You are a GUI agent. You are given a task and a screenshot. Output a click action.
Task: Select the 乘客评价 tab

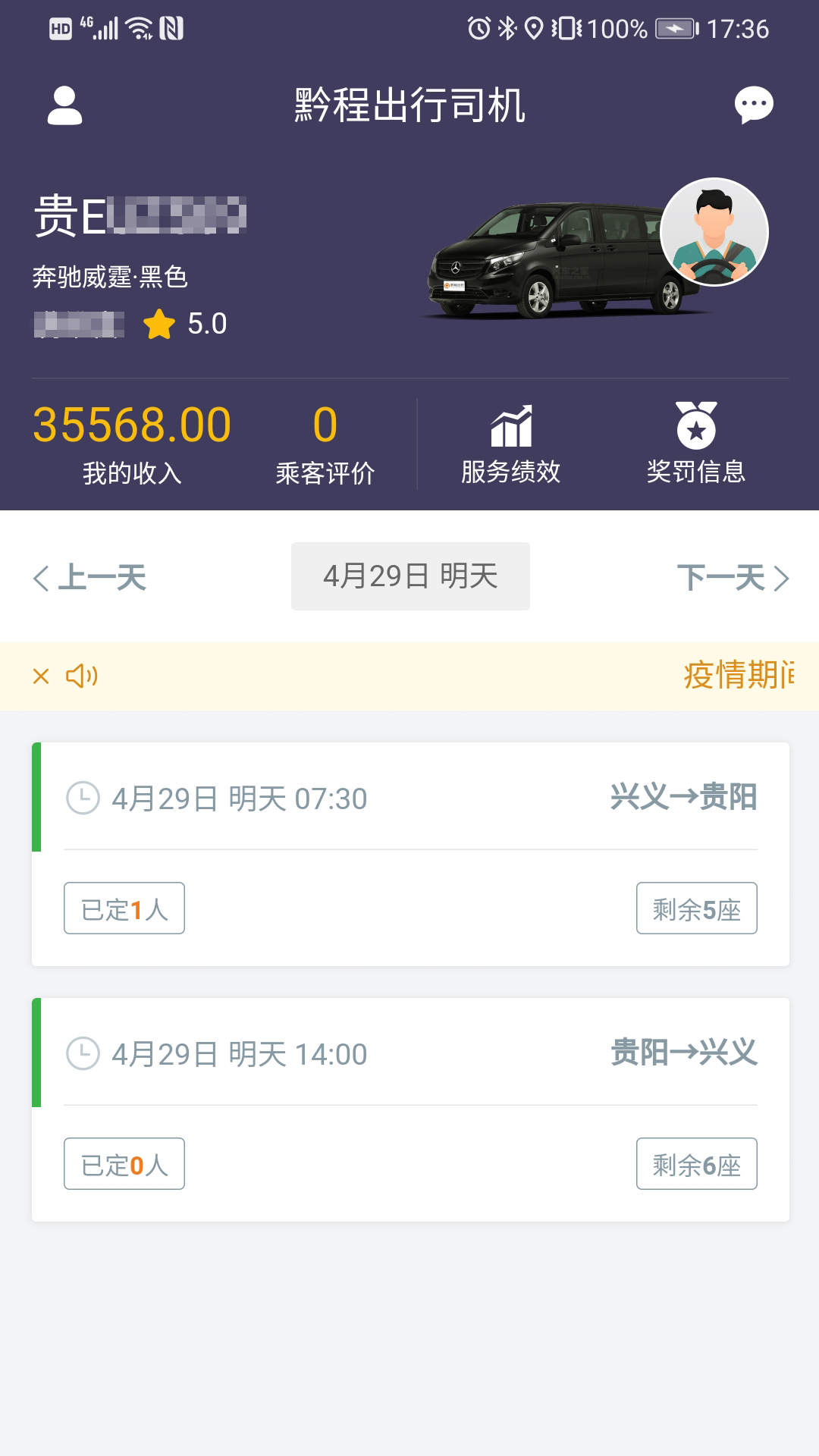click(x=325, y=444)
